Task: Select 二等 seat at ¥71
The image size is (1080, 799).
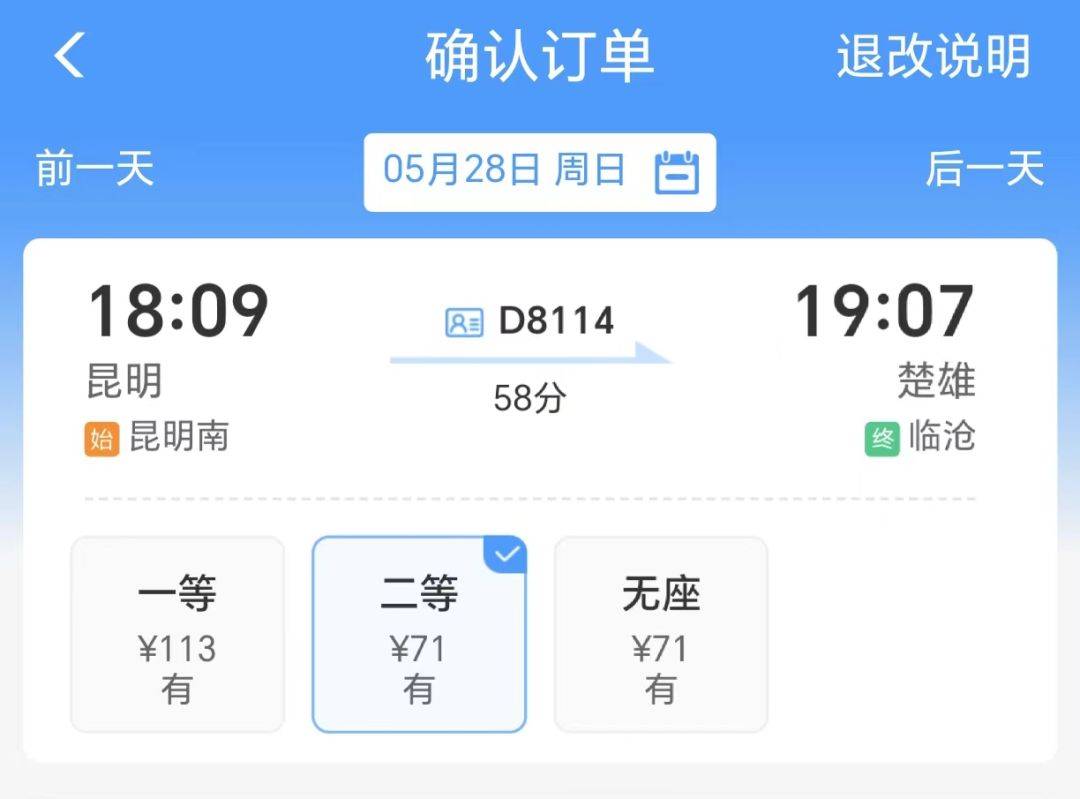Action: [419, 634]
